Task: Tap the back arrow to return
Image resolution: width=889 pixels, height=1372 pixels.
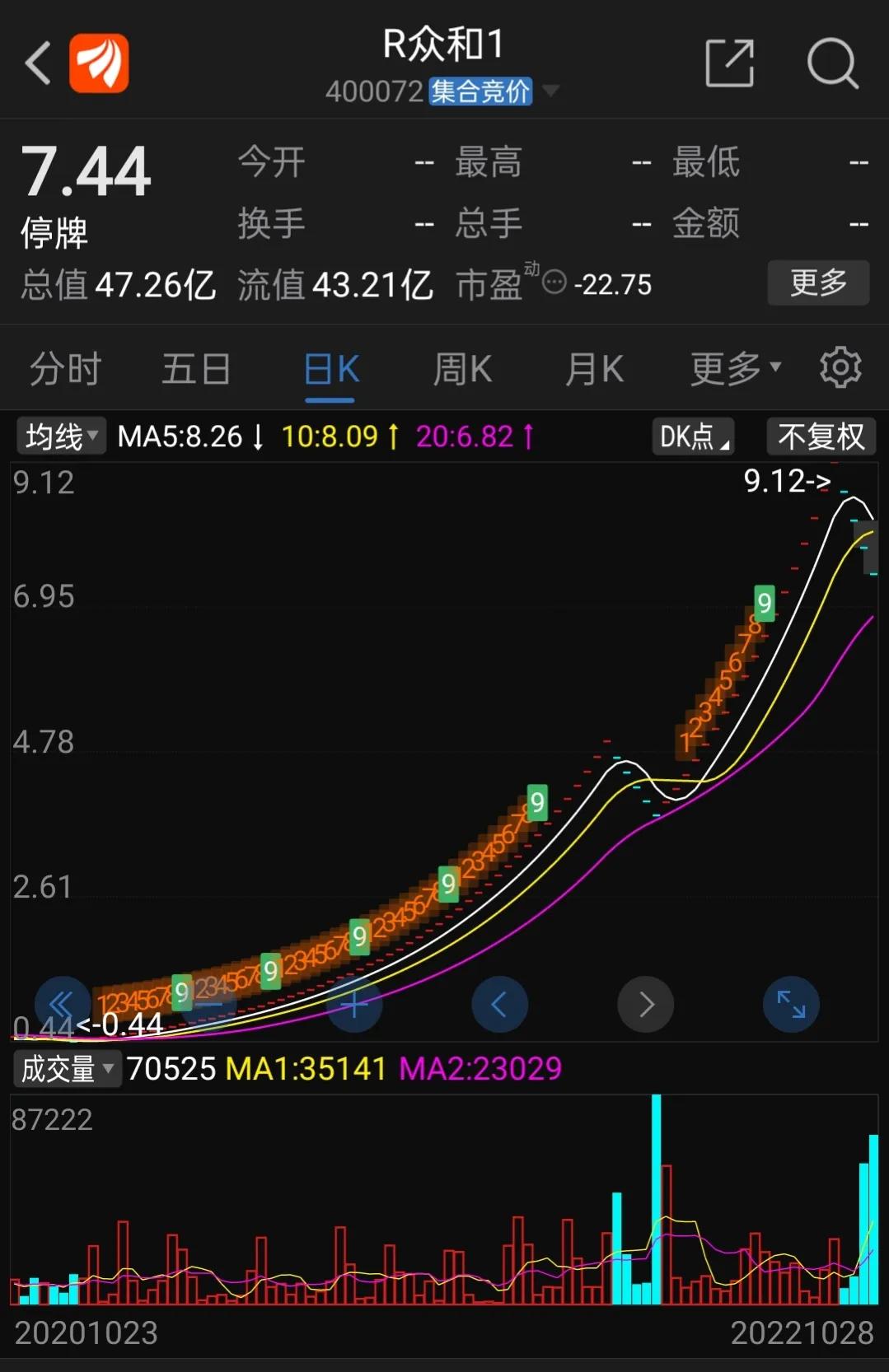Action: coord(36,63)
